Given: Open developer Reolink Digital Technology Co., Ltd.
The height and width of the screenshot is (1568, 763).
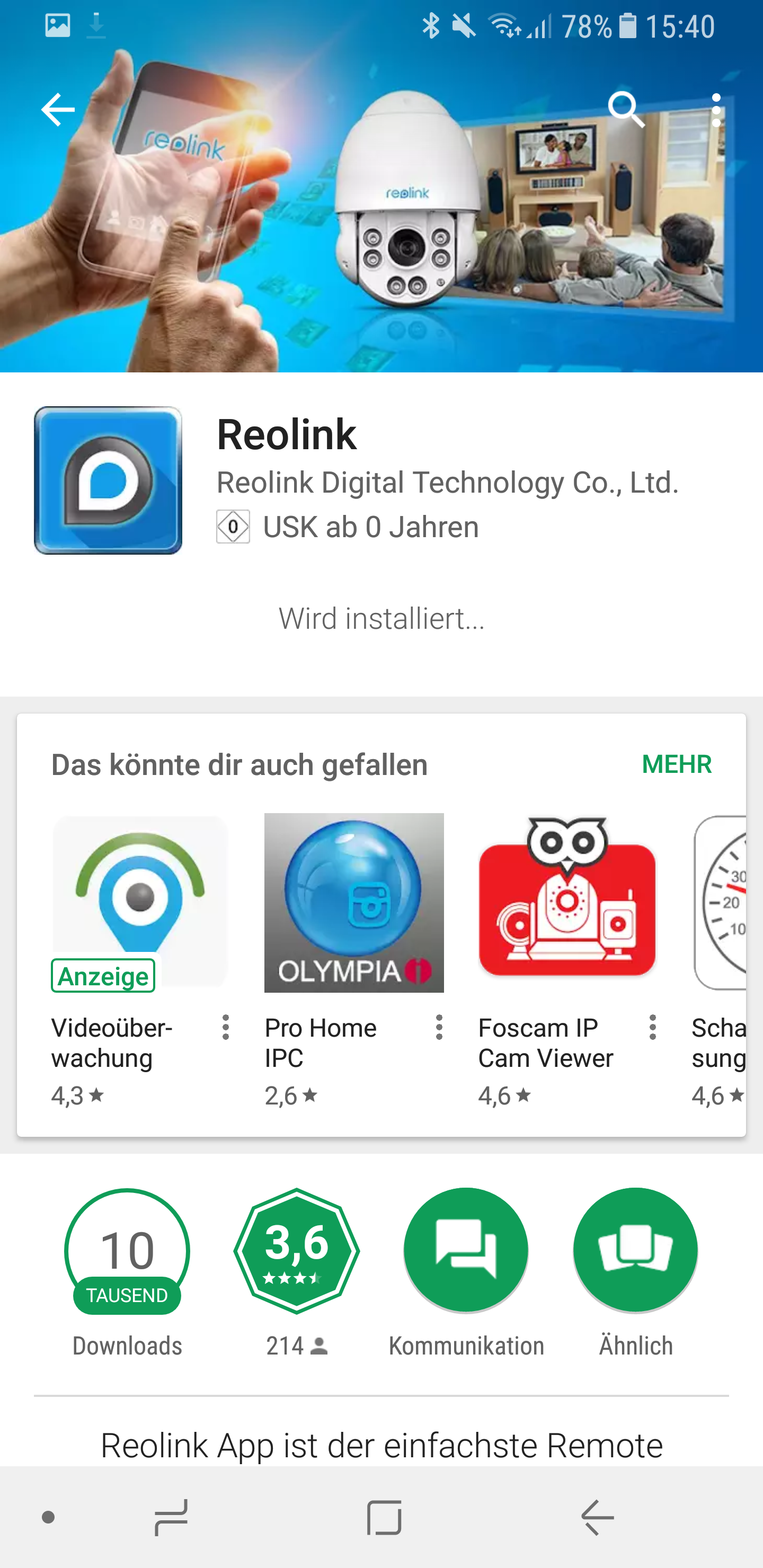Looking at the screenshot, I should pyautogui.click(x=448, y=483).
